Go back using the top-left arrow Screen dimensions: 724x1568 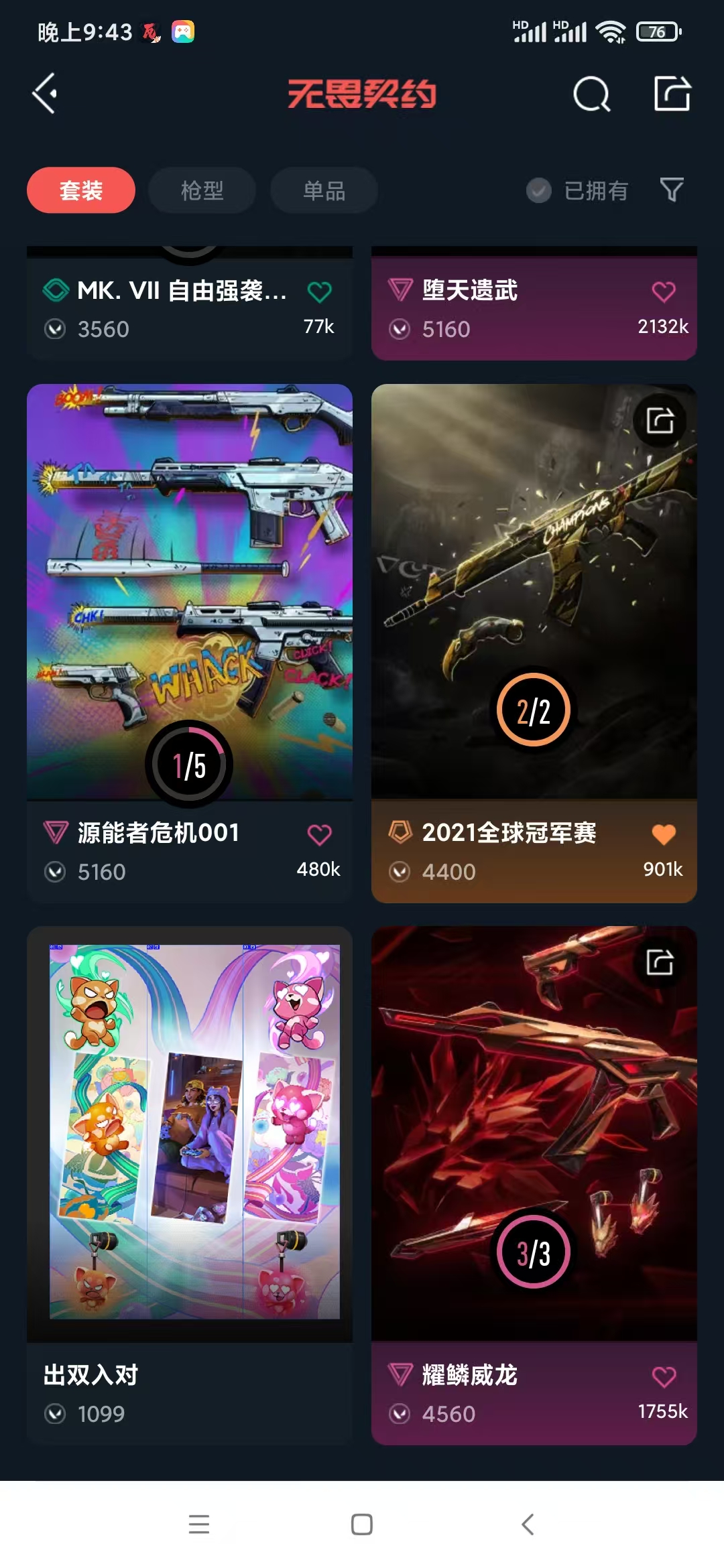click(46, 93)
